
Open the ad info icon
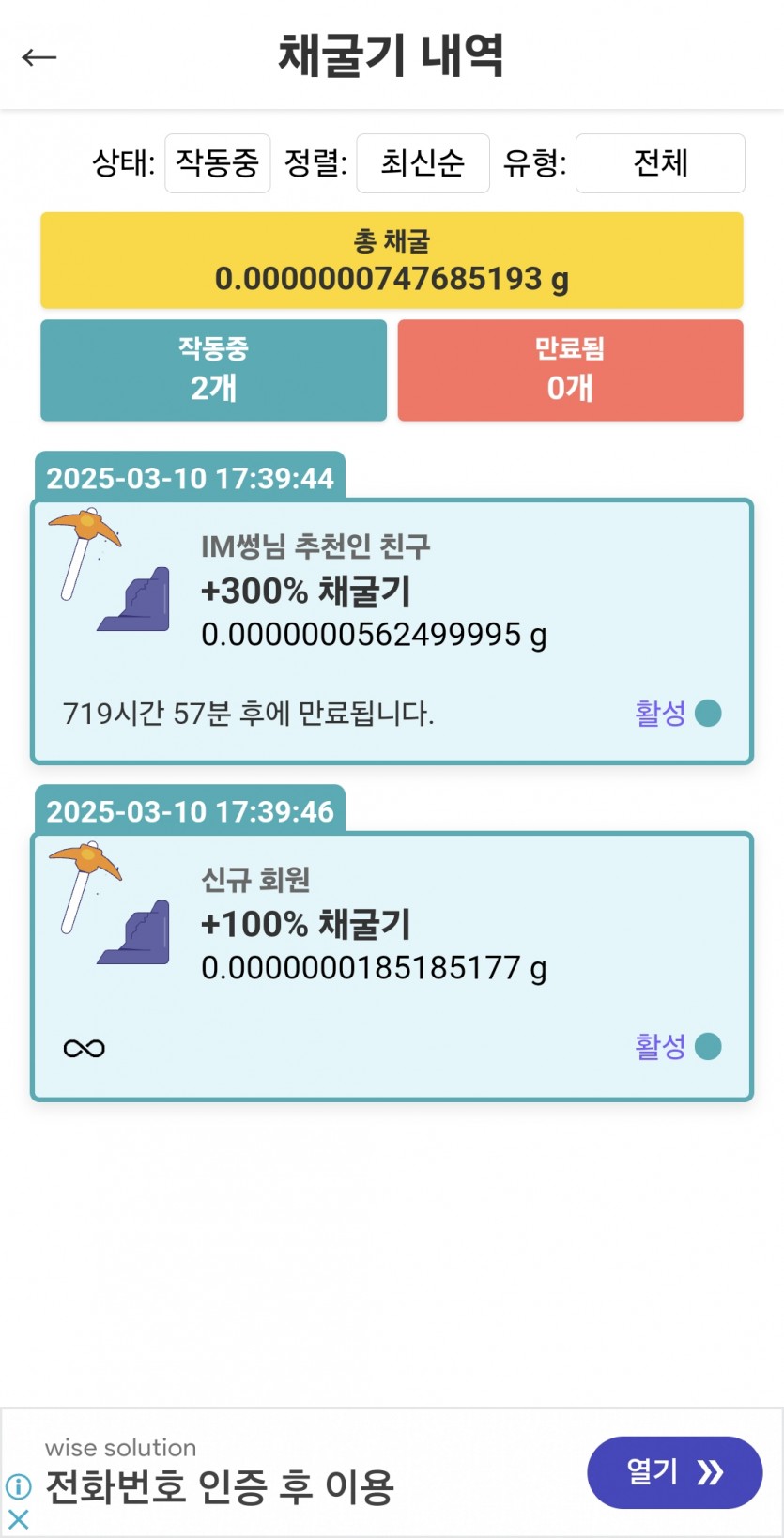point(19,1486)
